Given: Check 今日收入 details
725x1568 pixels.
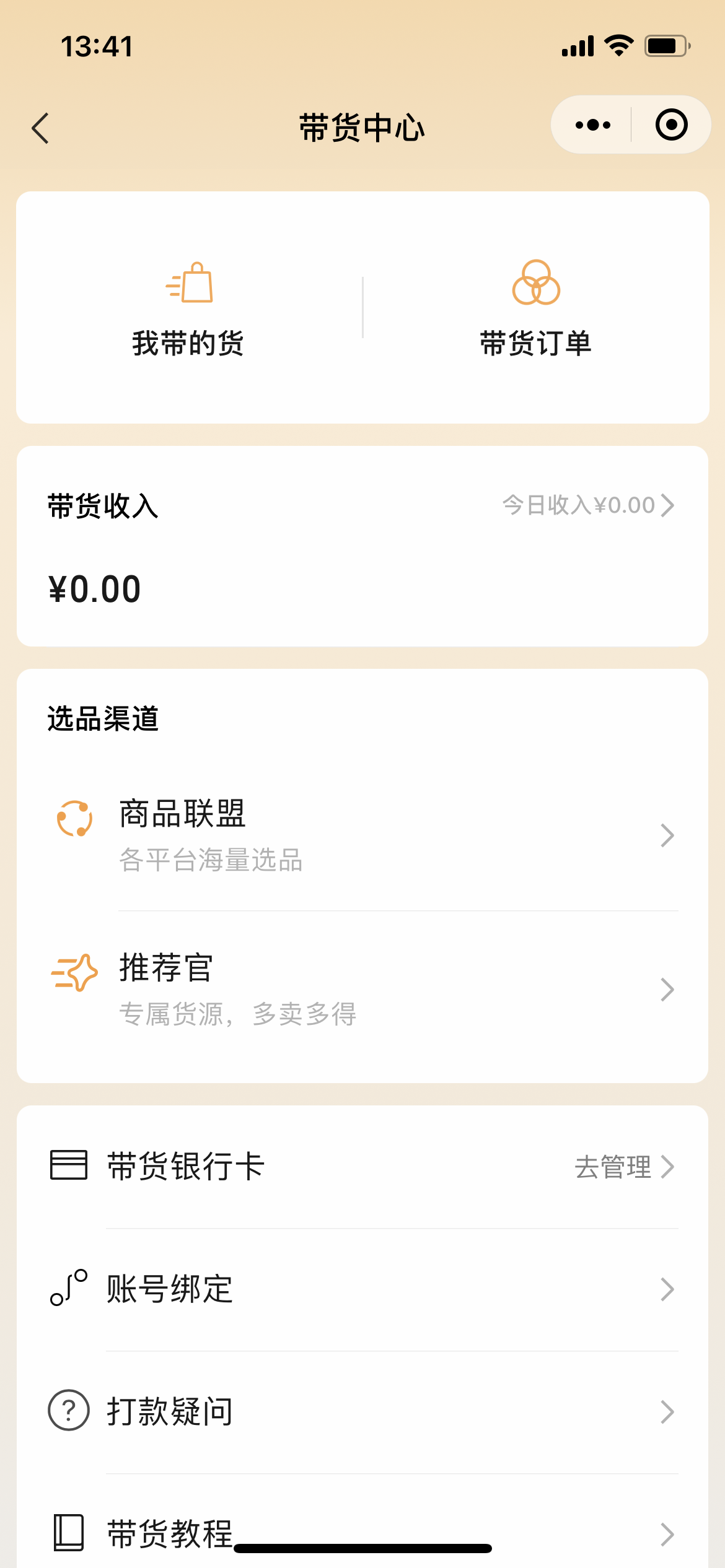Looking at the screenshot, I should tap(587, 505).
